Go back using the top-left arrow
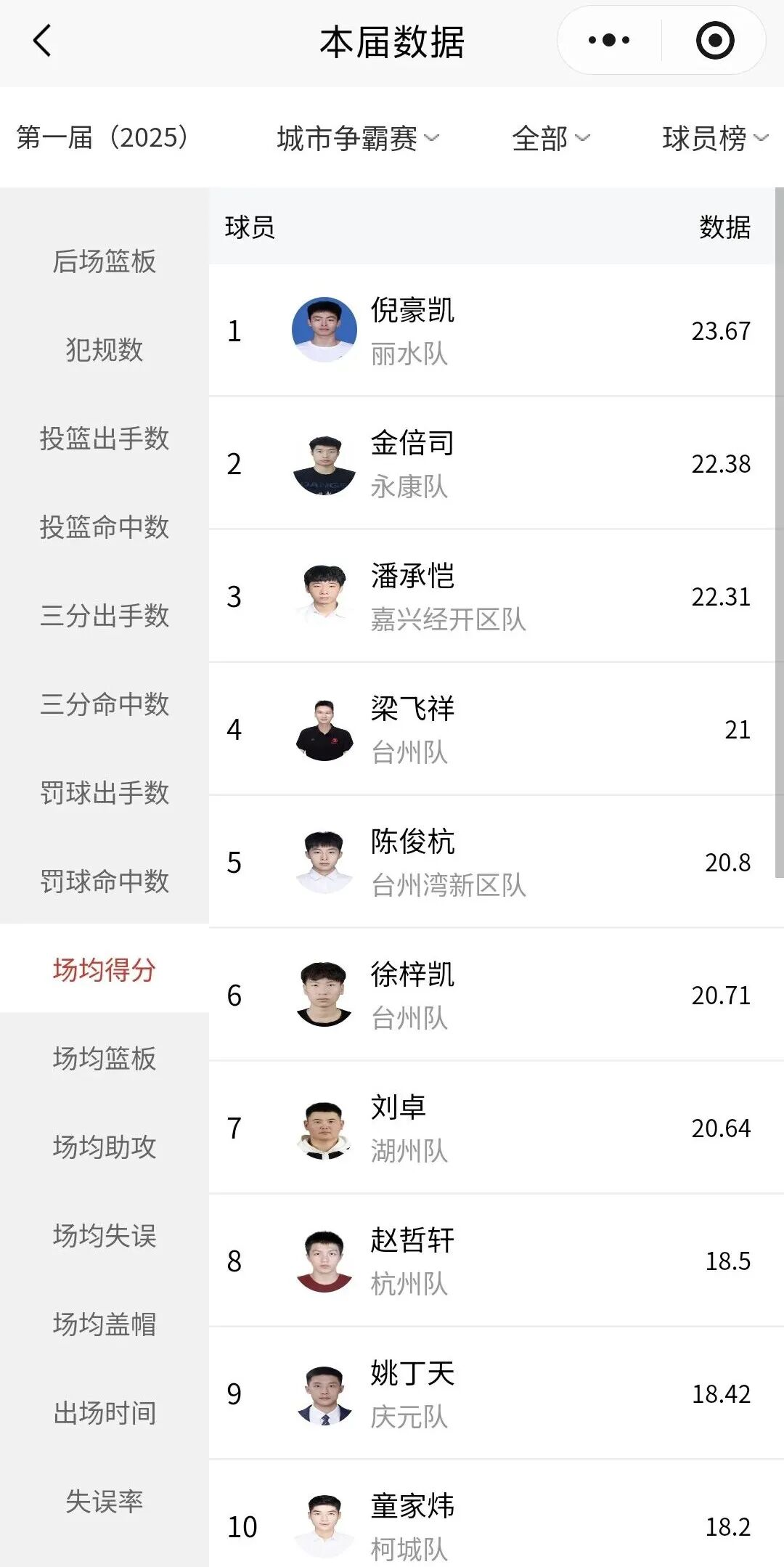The width and height of the screenshot is (784, 1567). coord(43,41)
